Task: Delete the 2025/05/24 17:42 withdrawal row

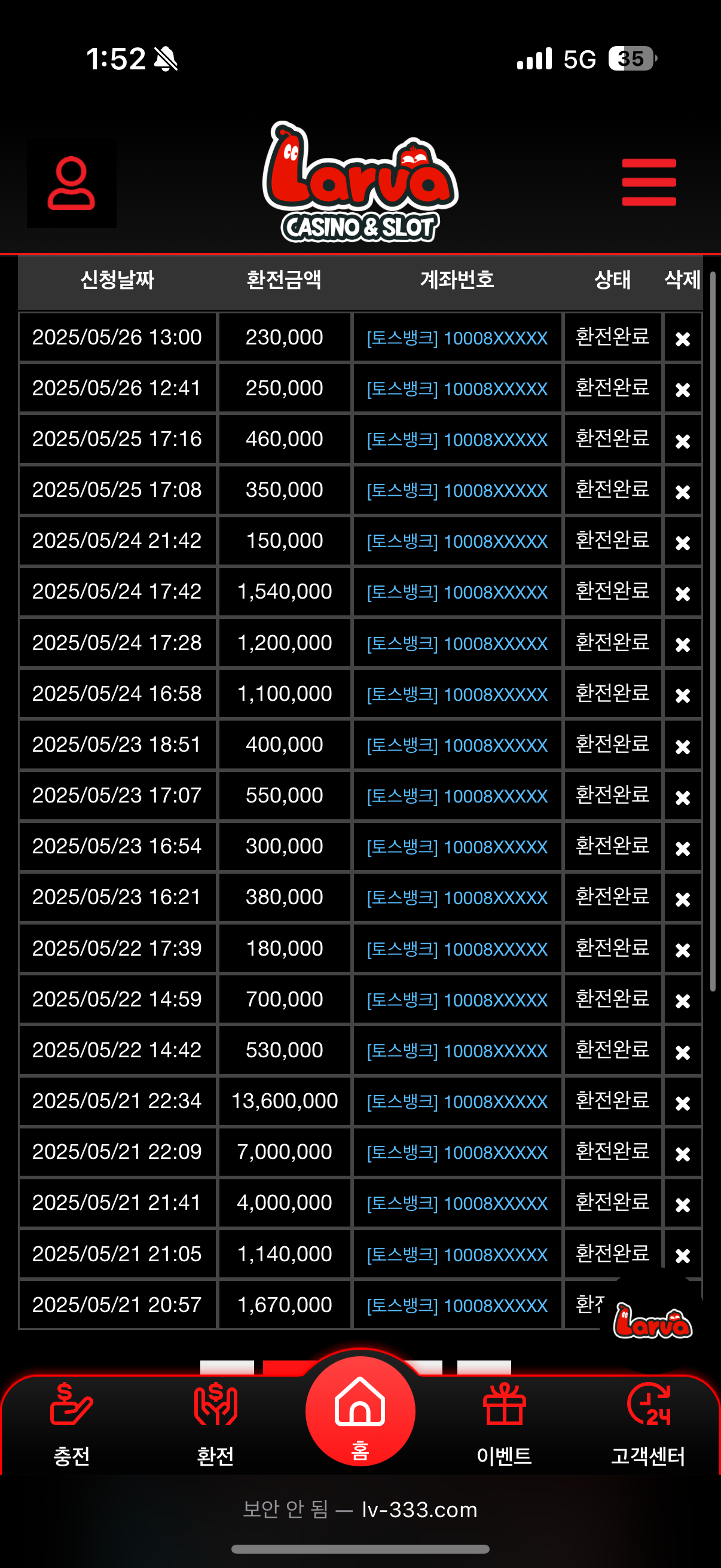Action: tap(683, 593)
